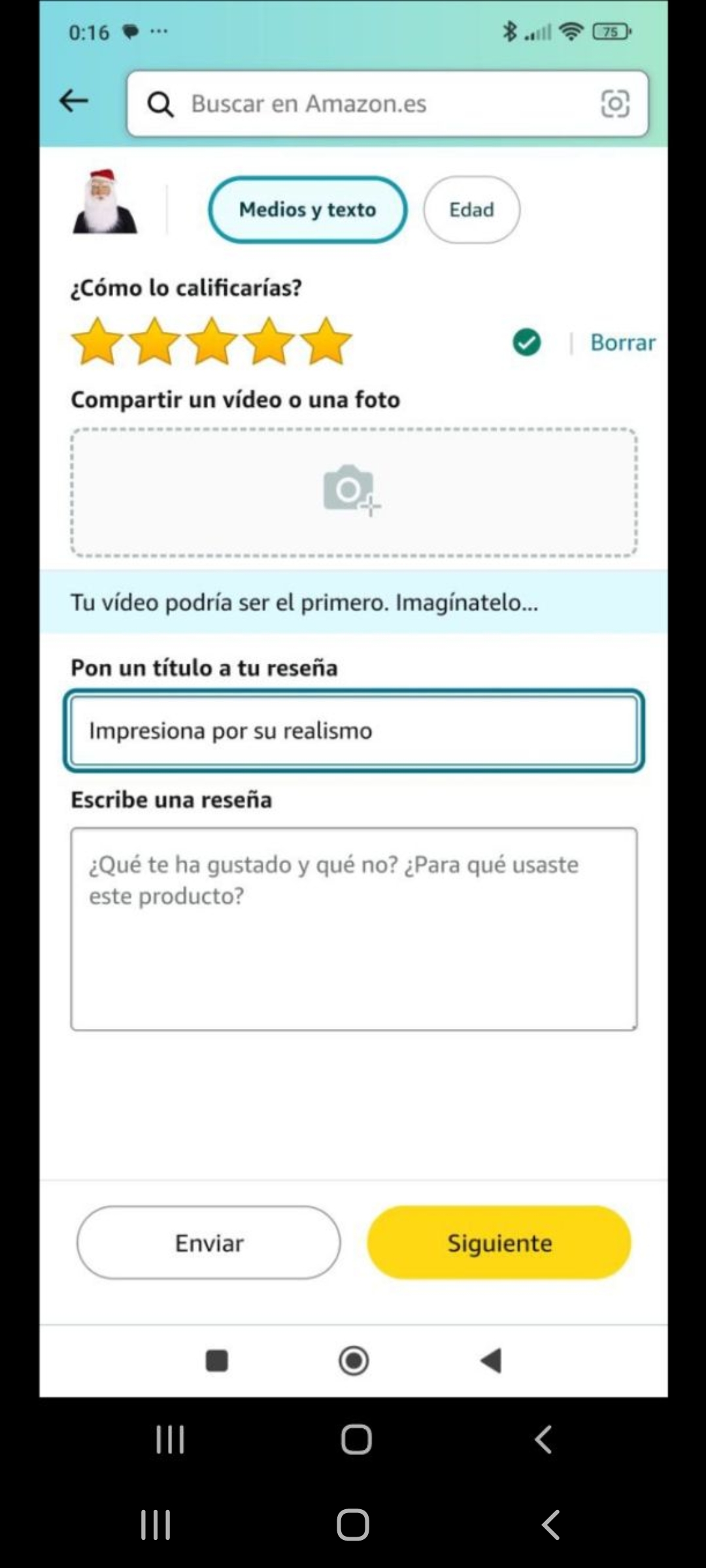Set the rating to one star
The height and width of the screenshot is (1568, 706).
[97, 341]
